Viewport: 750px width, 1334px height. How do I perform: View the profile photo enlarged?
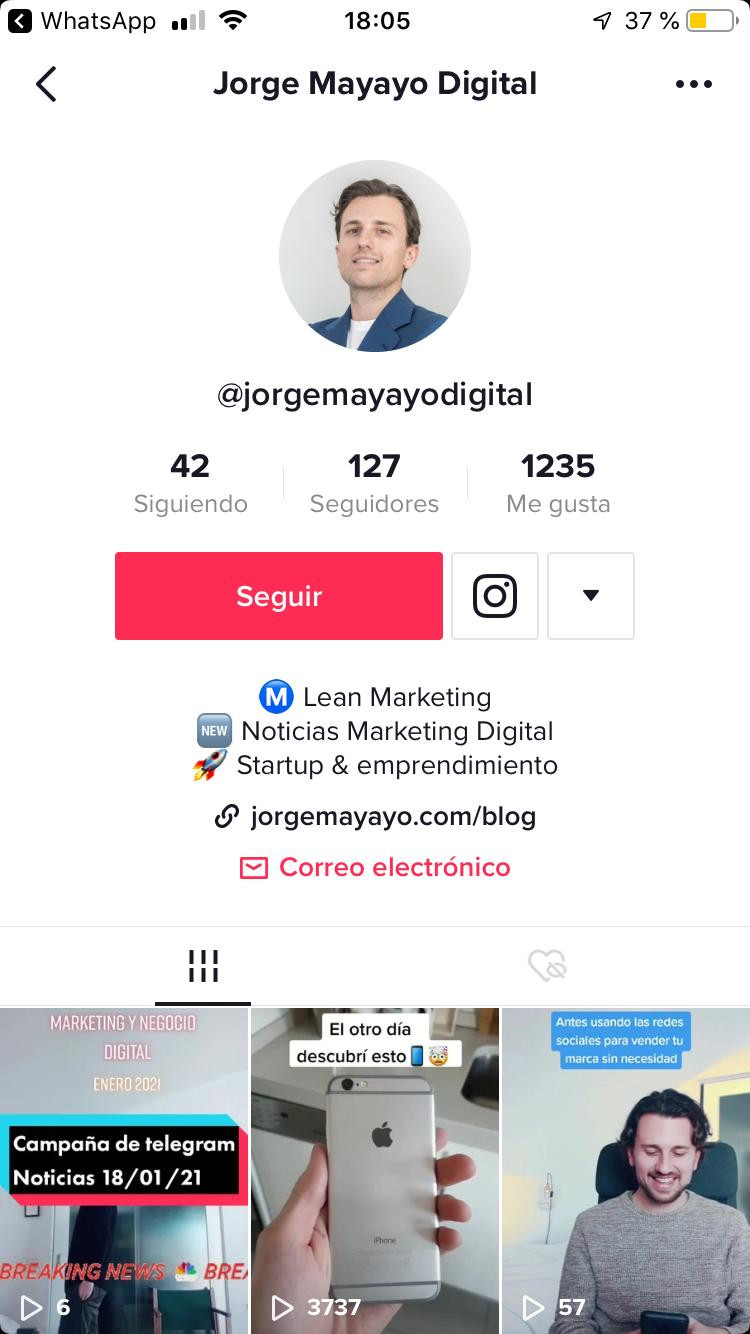(x=375, y=256)
